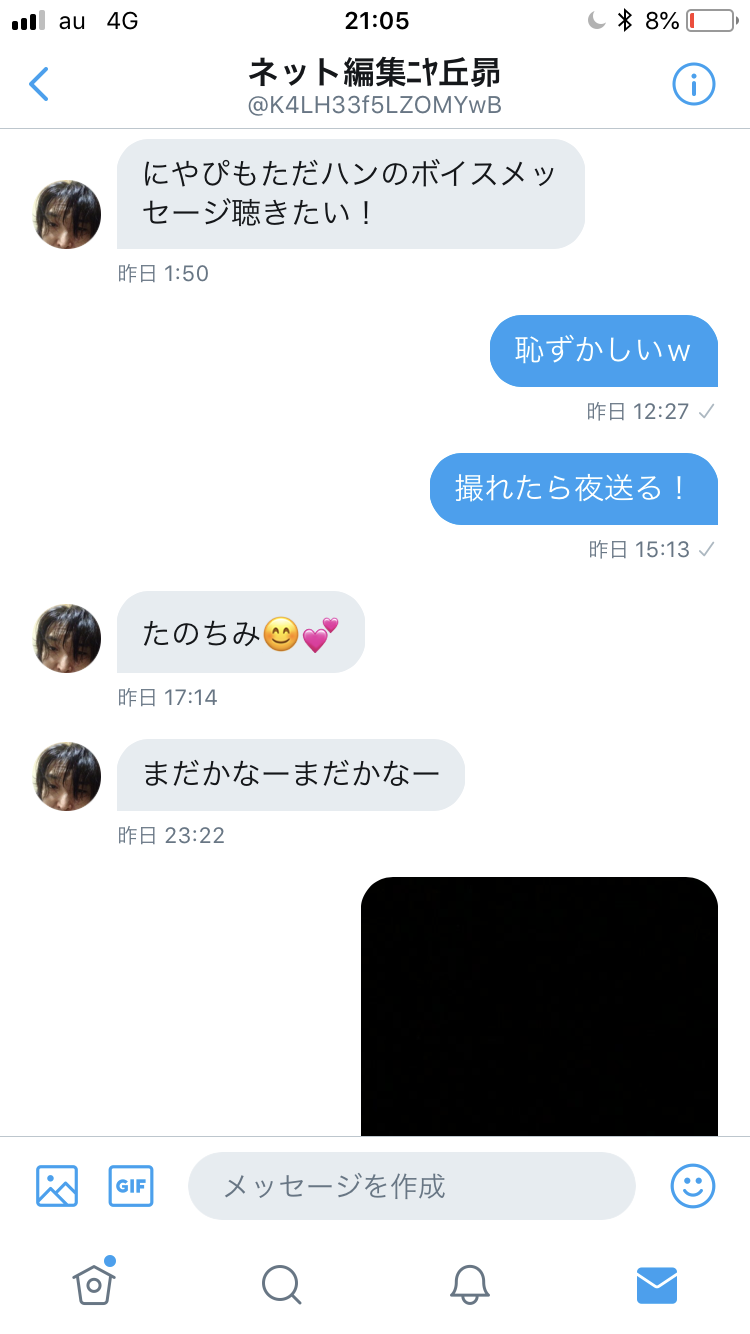Switch to the Home tab
This screenshot has width=750, height=1334.
pos(94,1283)
